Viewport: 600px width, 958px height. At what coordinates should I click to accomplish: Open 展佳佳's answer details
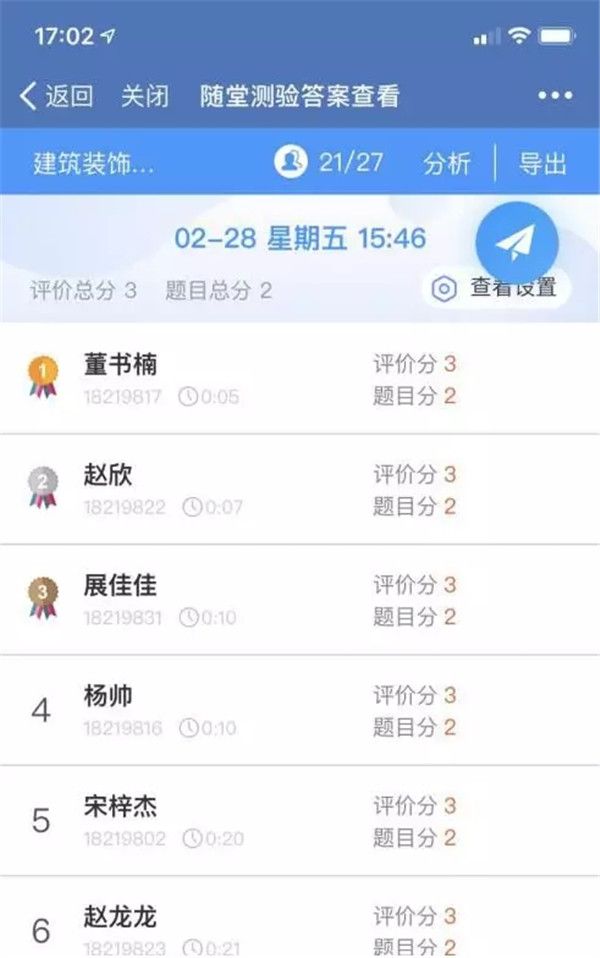tap(300, 599)
